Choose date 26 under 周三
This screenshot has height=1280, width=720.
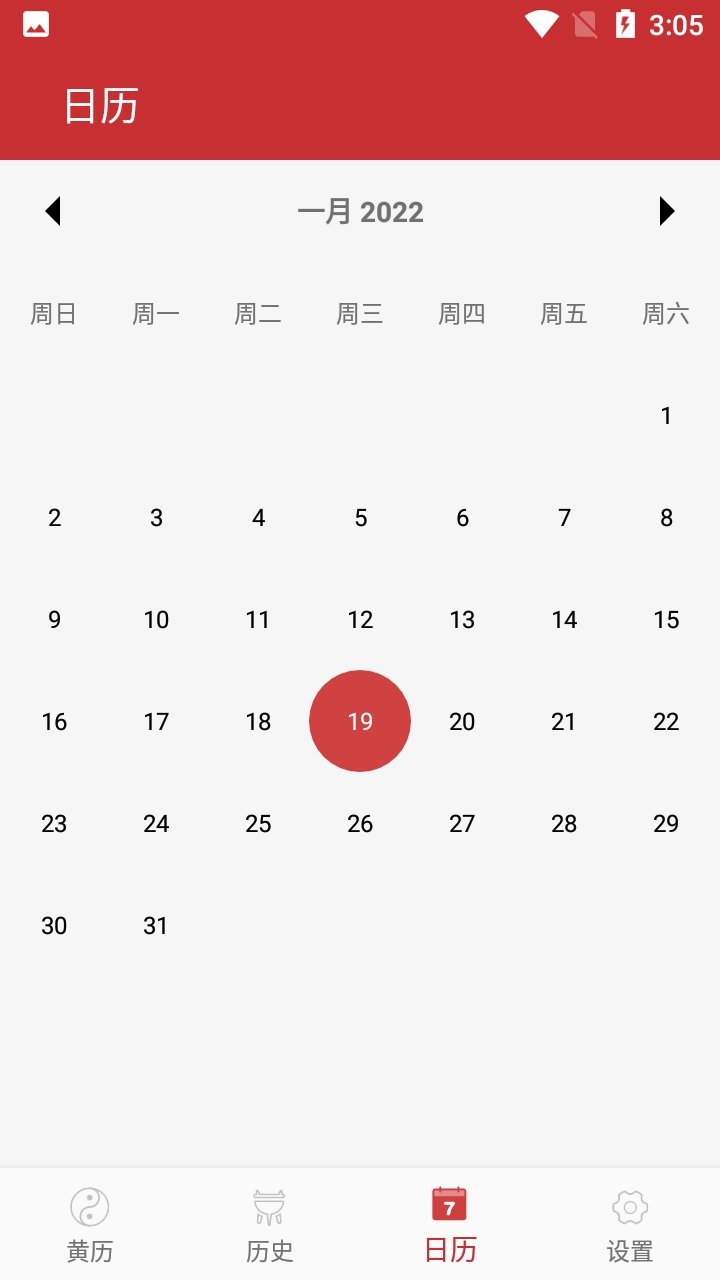[360, 823]
